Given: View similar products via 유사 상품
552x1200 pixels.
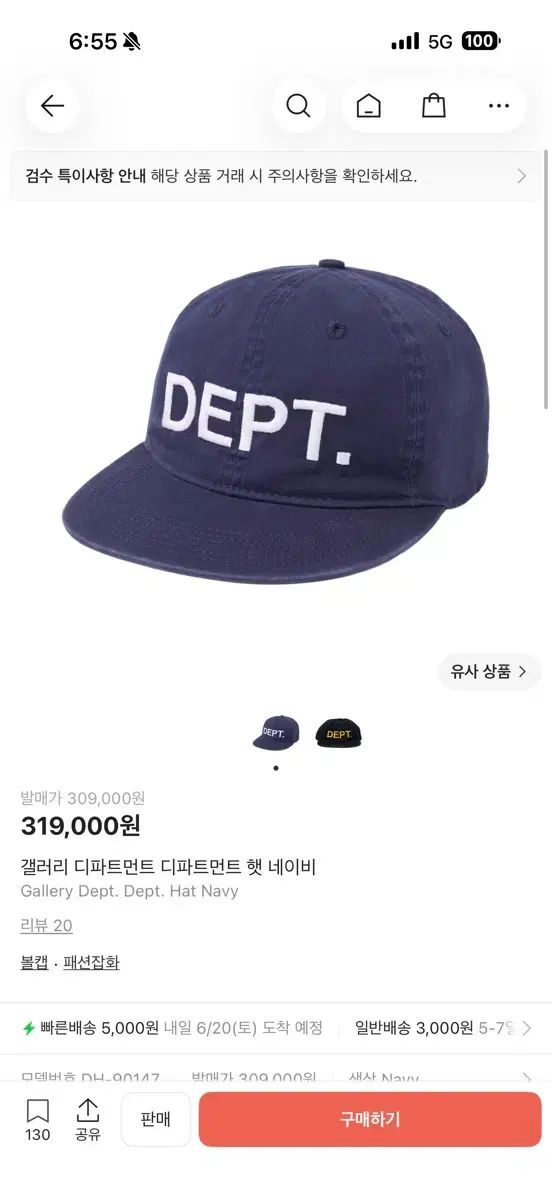Looking at the screenshot, I should [490, 671].
